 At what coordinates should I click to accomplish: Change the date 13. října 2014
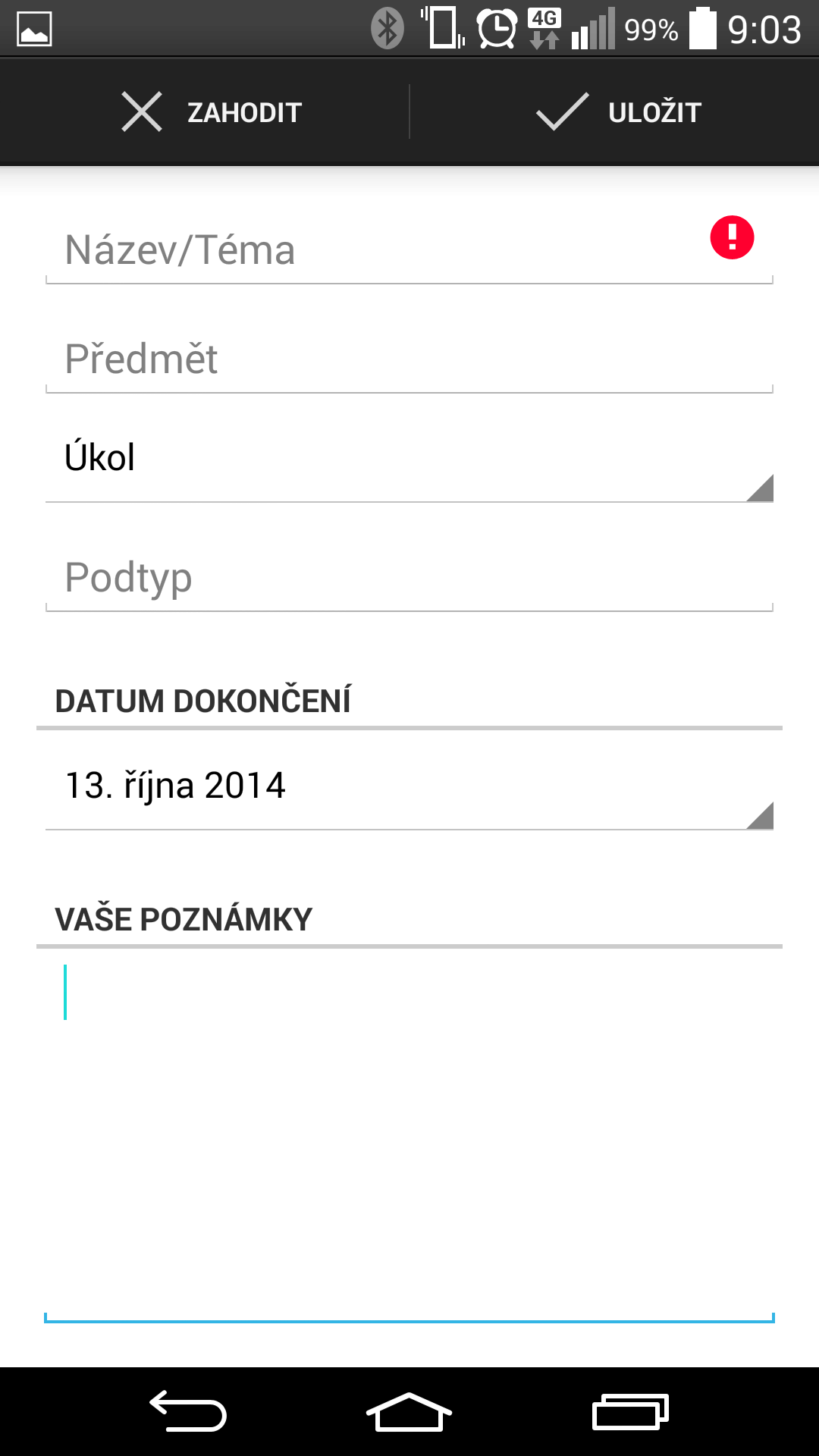409,786
